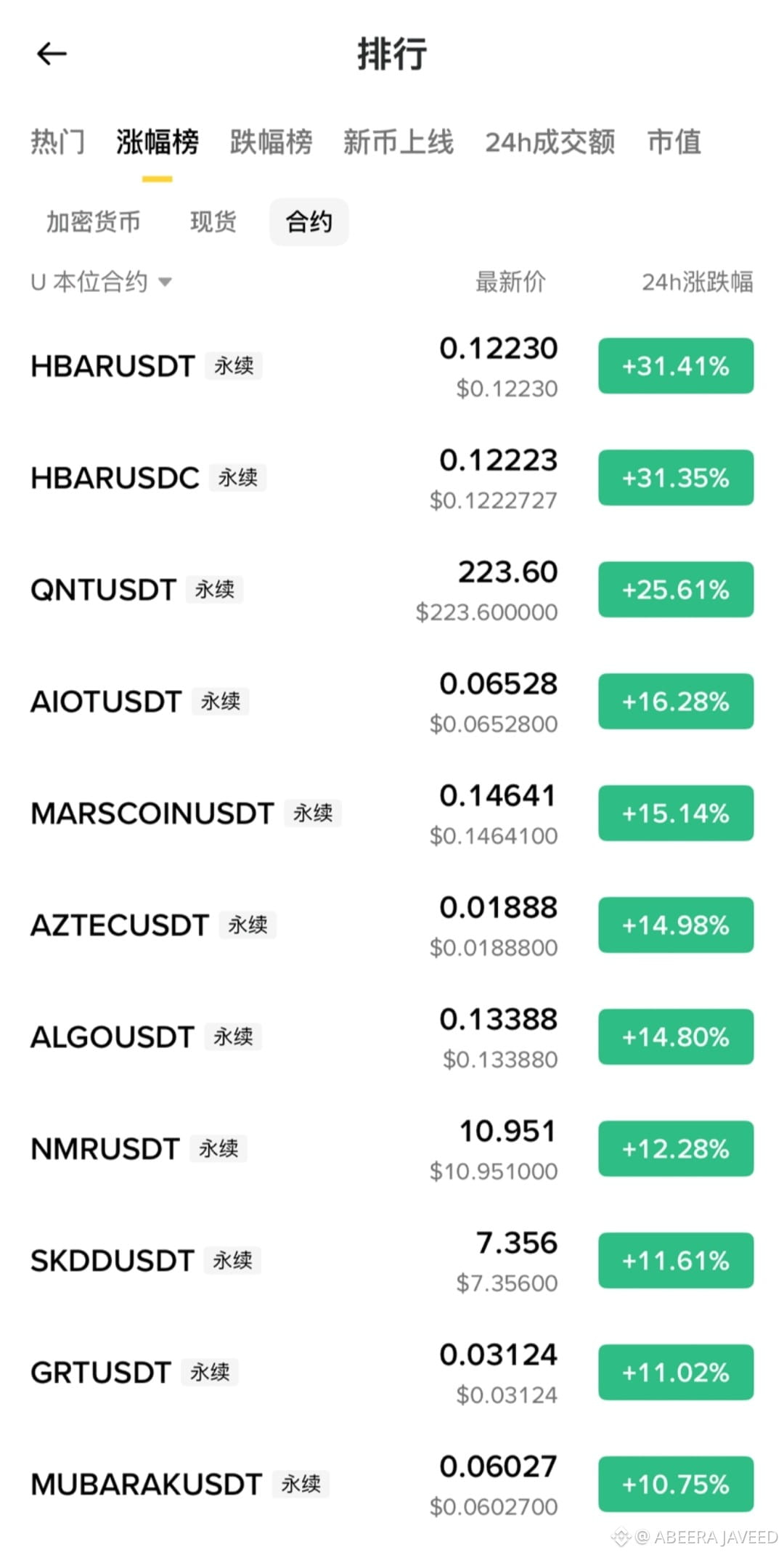Screen dimensions: 784x1555
Task: Select the 加密货币 filter chip
Action: click(94, 222)
